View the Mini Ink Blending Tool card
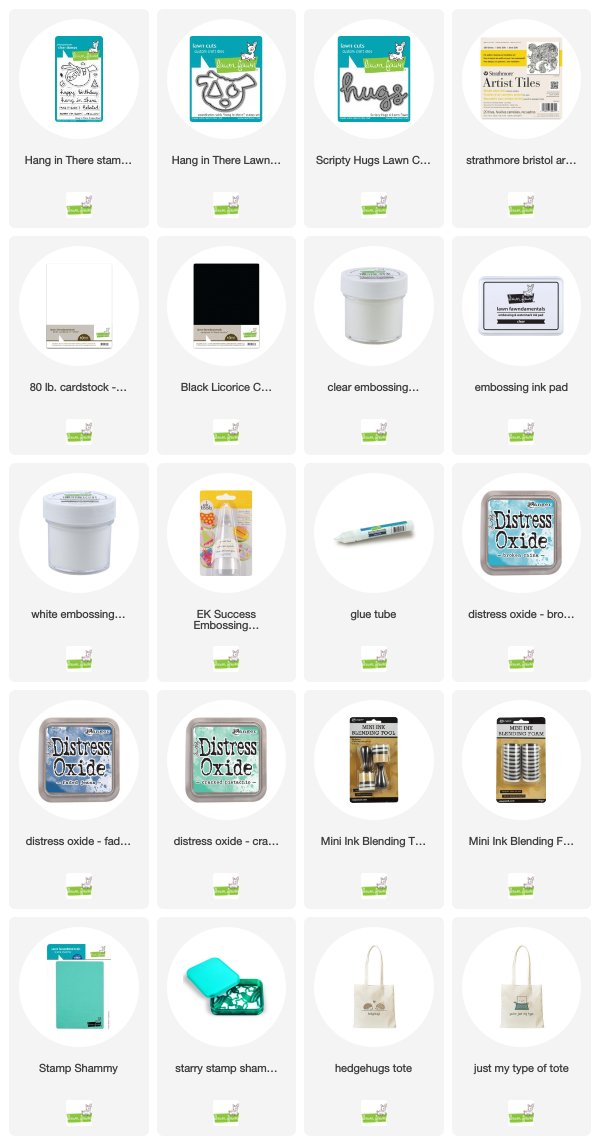Screen dimensions: 600x1145 [374, 800]
